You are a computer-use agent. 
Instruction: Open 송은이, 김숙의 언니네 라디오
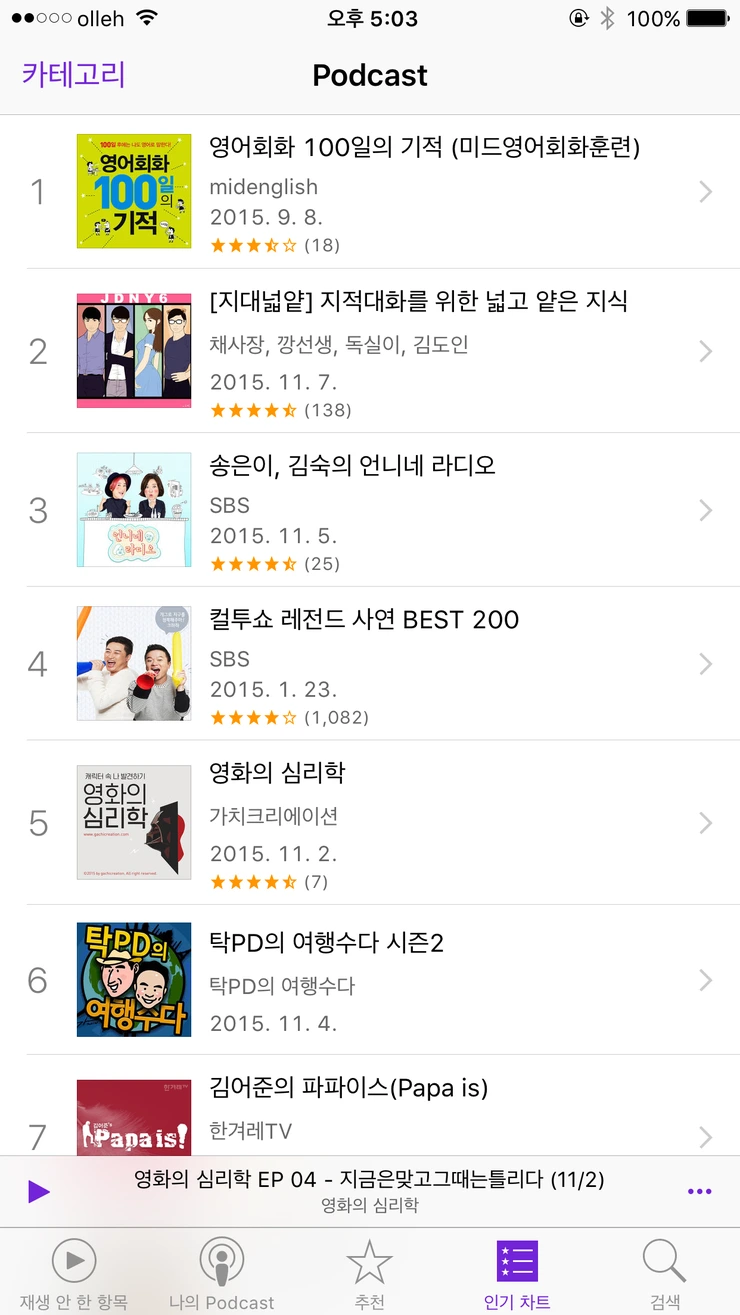tap(352, 509)
